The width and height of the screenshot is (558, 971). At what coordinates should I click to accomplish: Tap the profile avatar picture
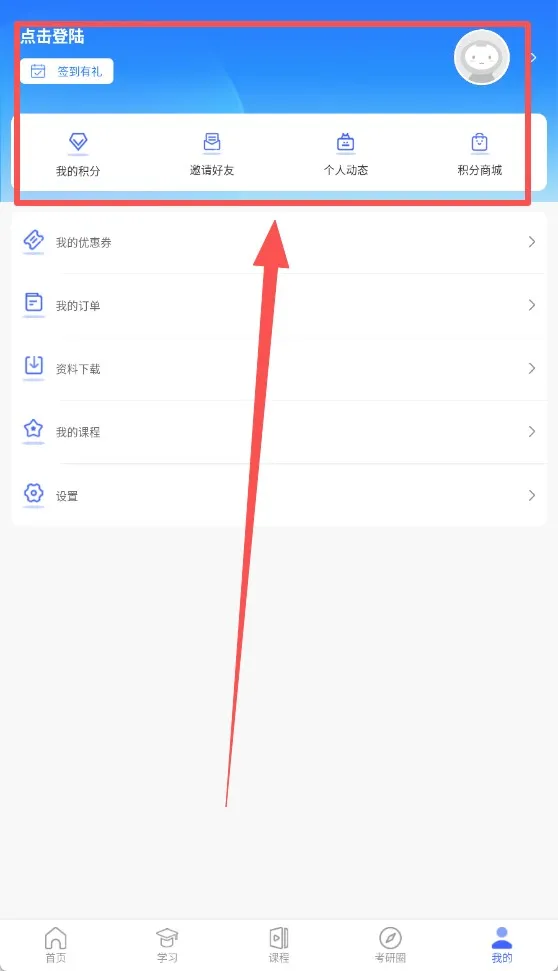482,58
